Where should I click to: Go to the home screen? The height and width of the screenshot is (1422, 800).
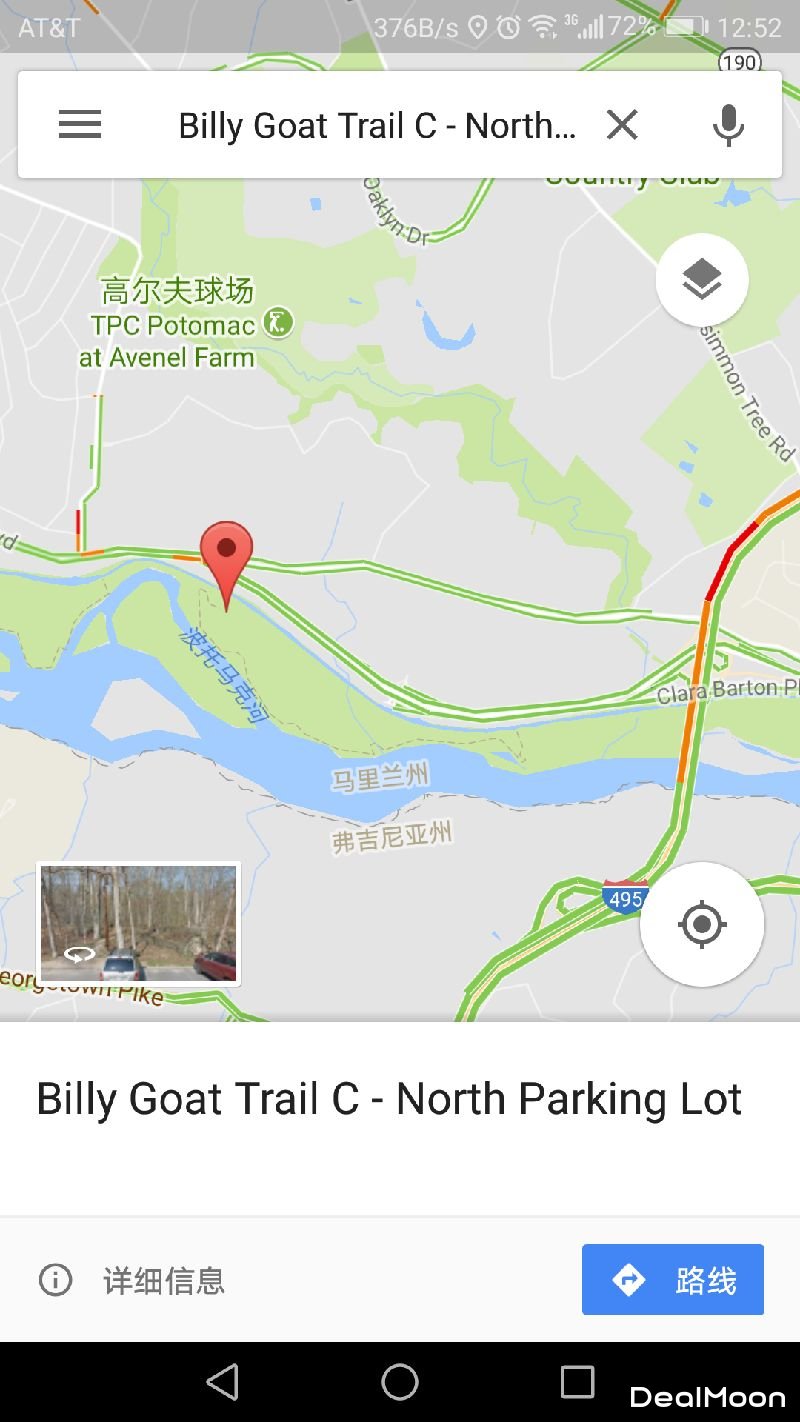click(x=400, y=1382)
